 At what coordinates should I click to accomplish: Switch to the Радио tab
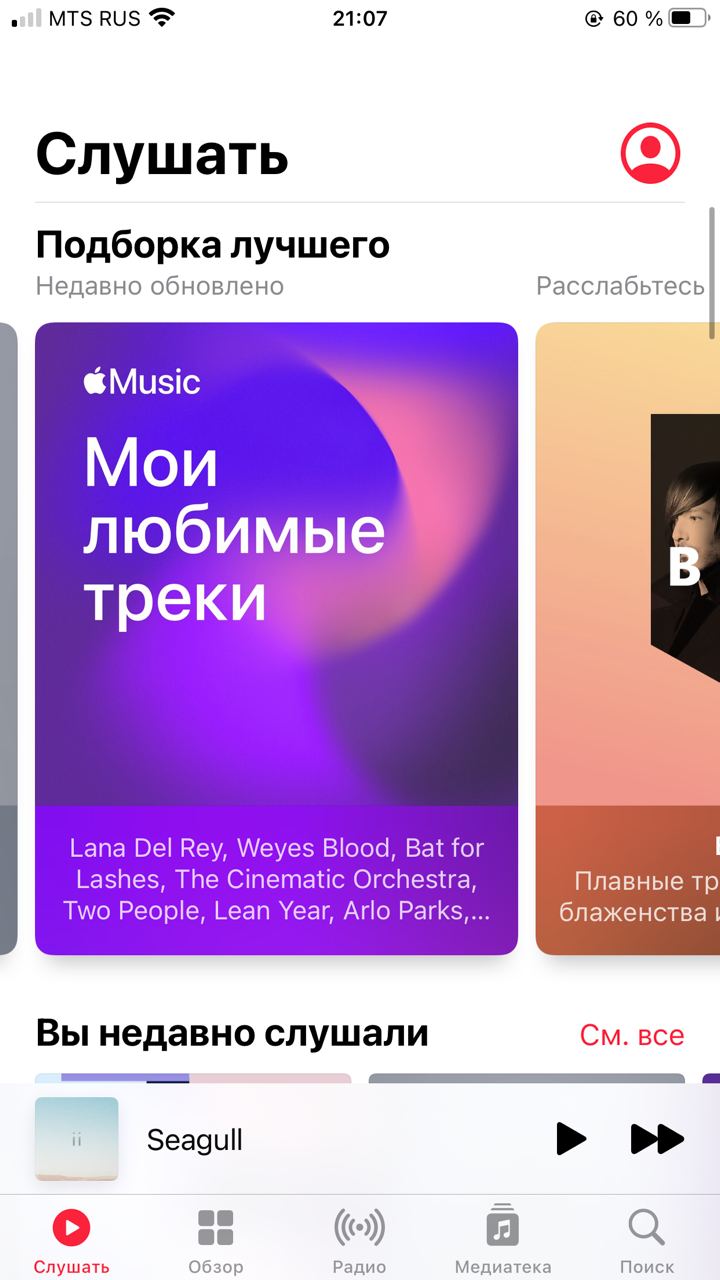pyautogui.click(x=359, y=1240)
